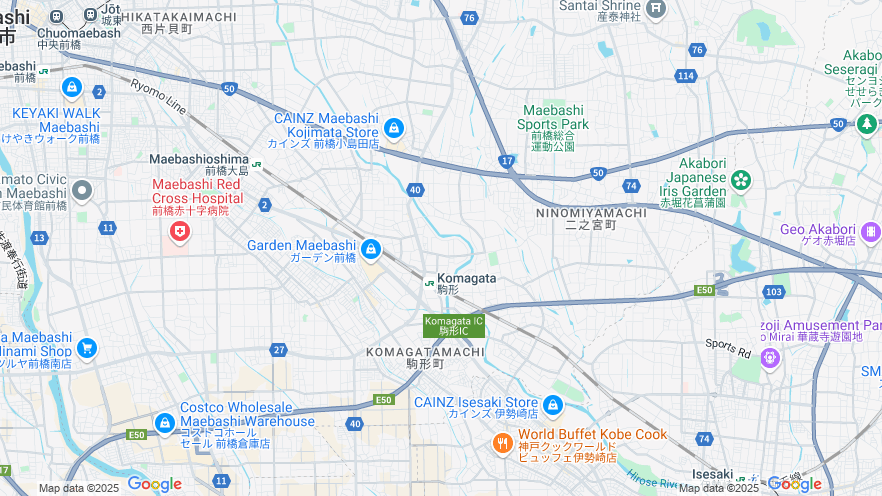Open World Buffet Kobe Cook restaurant pin
Screen dimensions: 882x496
(502, 441)
